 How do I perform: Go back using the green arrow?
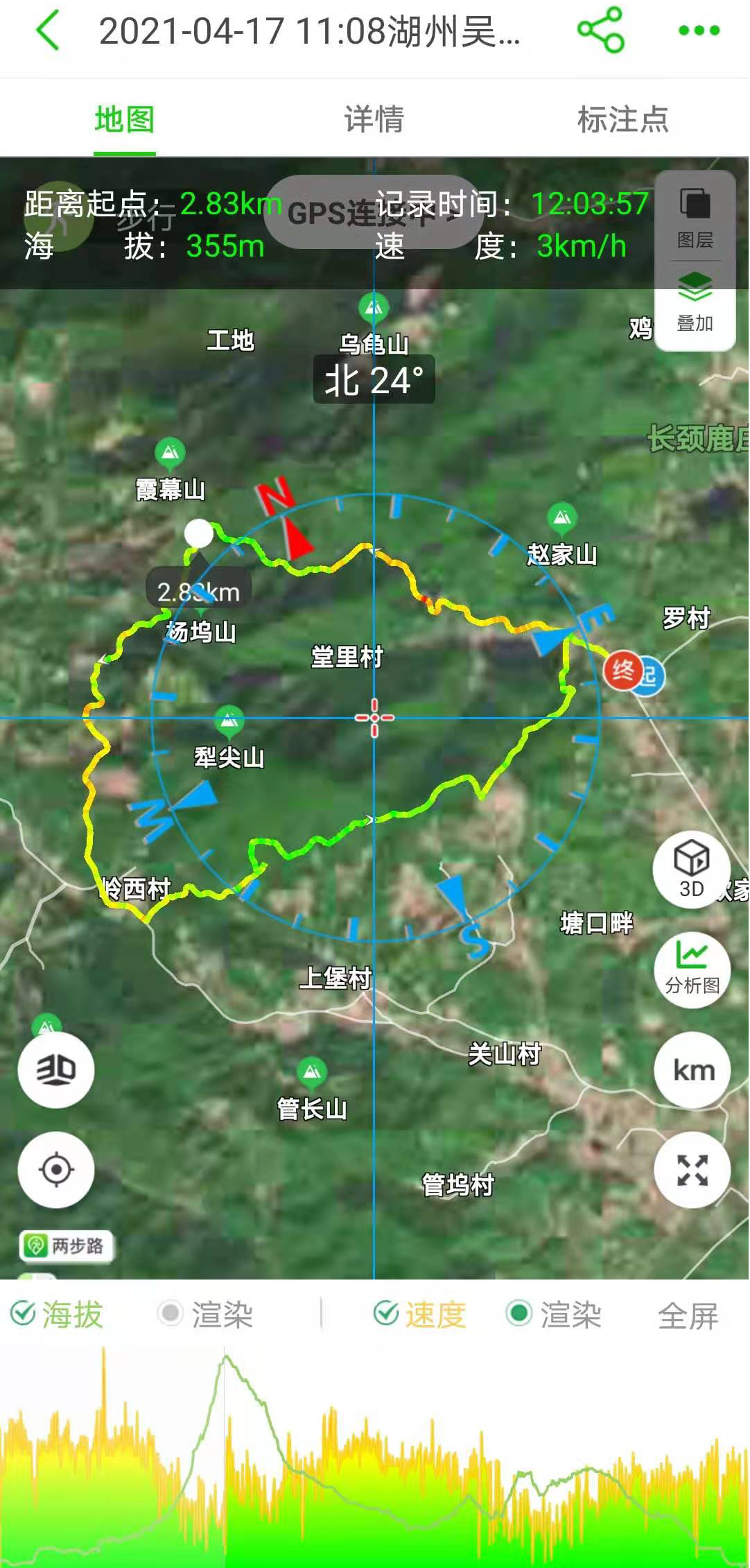pos(47,31)
